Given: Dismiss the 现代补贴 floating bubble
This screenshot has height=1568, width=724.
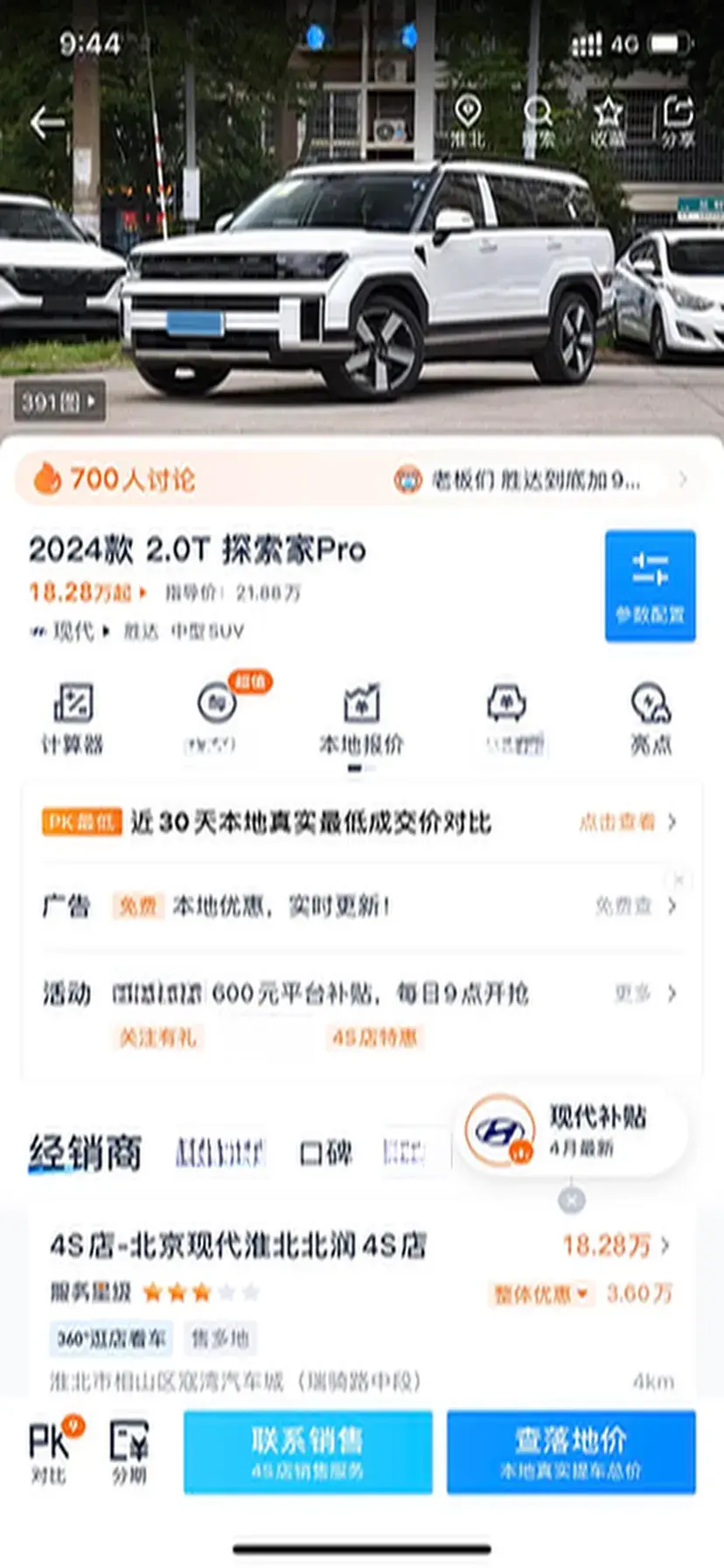Looking at the screenshot, I should coord(572,1200).
